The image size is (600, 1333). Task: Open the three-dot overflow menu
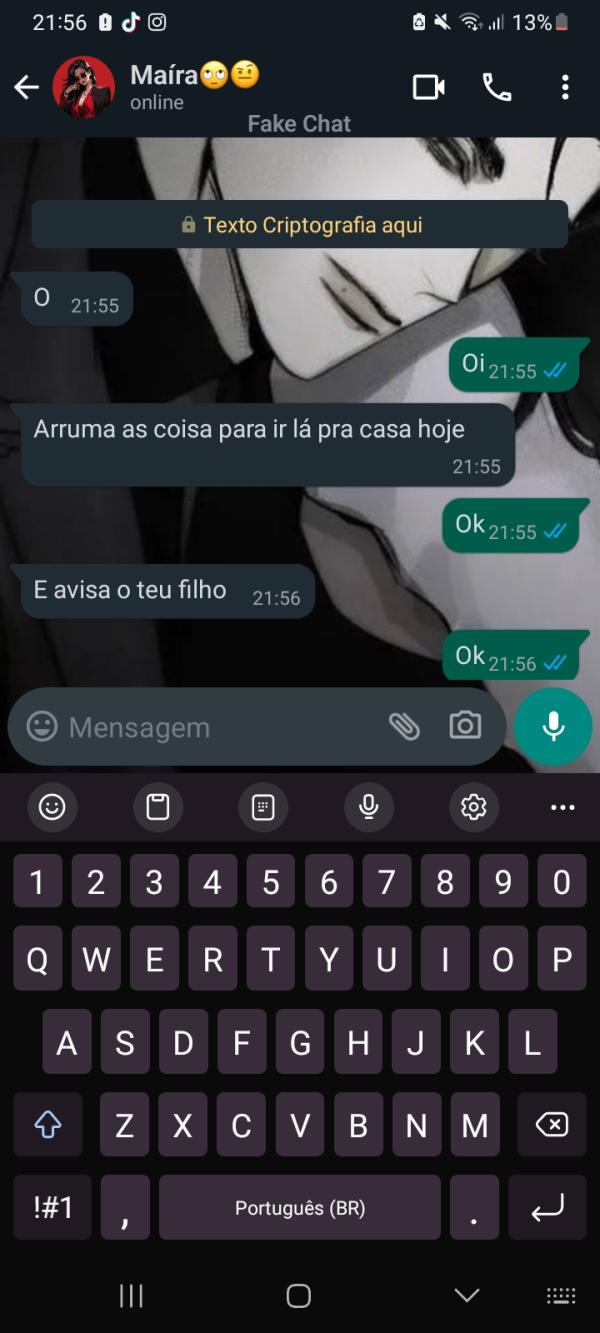click(x=565, y=88)
